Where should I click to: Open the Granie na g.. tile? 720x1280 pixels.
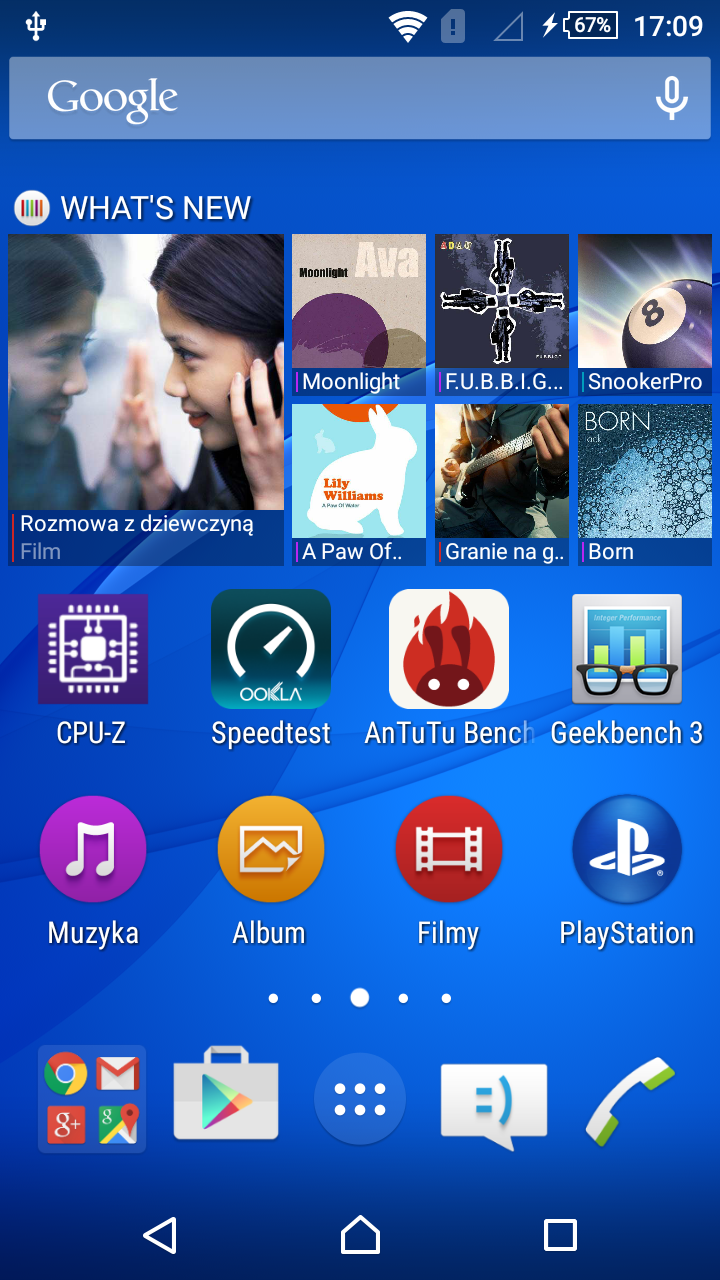click(502, 485)
